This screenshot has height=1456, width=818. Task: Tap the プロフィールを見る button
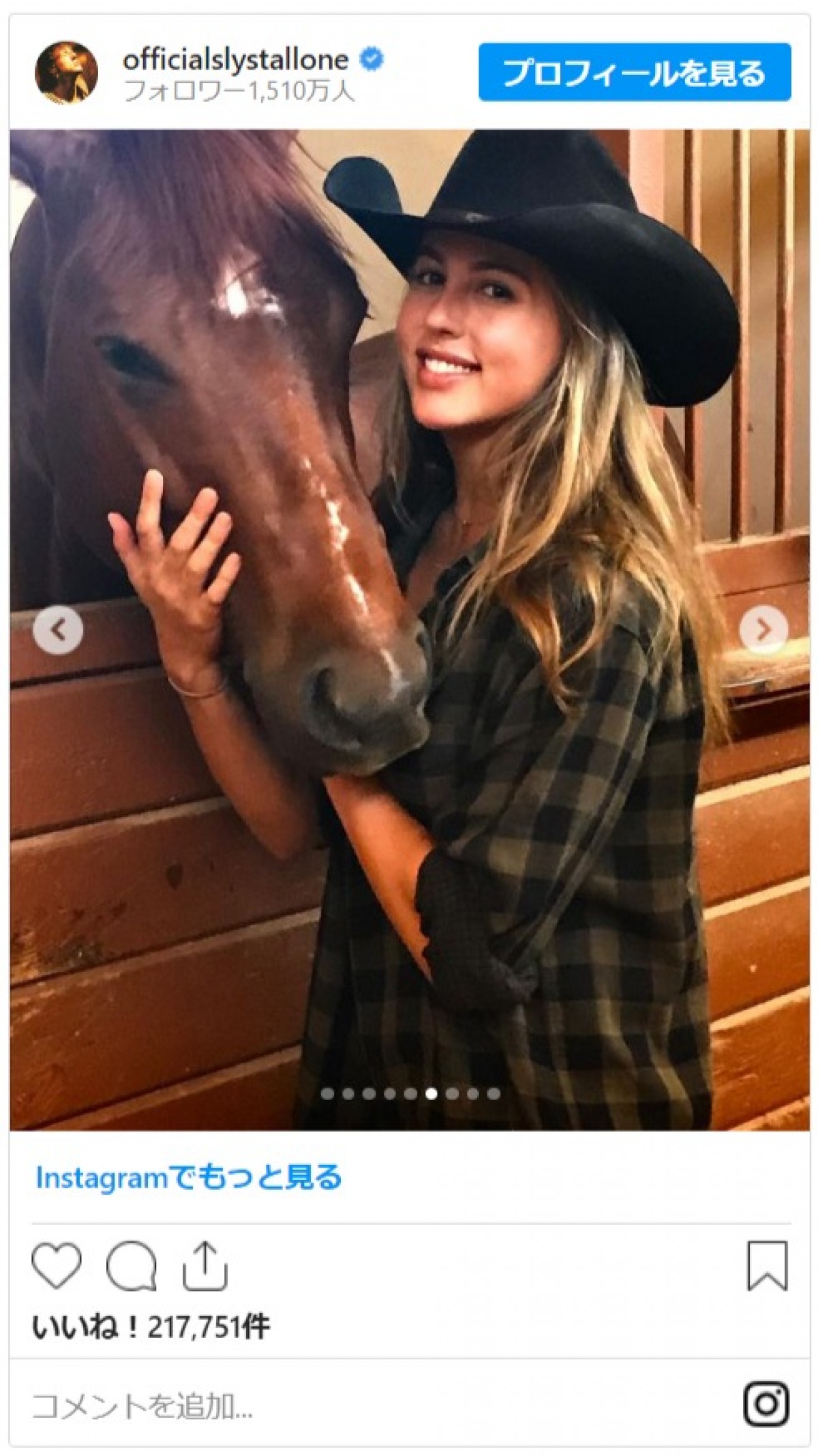pos(634,72)
